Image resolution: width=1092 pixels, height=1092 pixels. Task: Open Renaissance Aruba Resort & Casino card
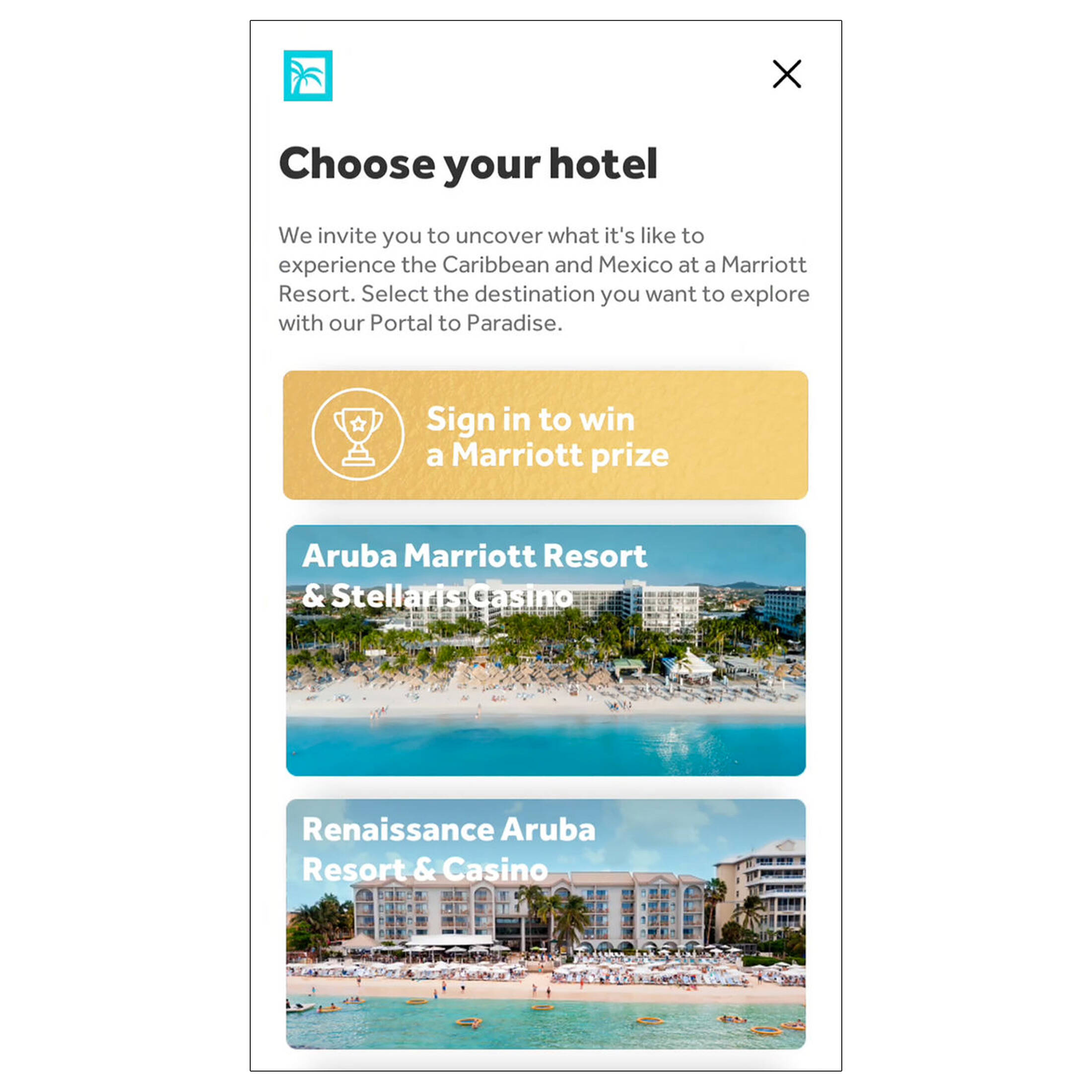(545, 924)
